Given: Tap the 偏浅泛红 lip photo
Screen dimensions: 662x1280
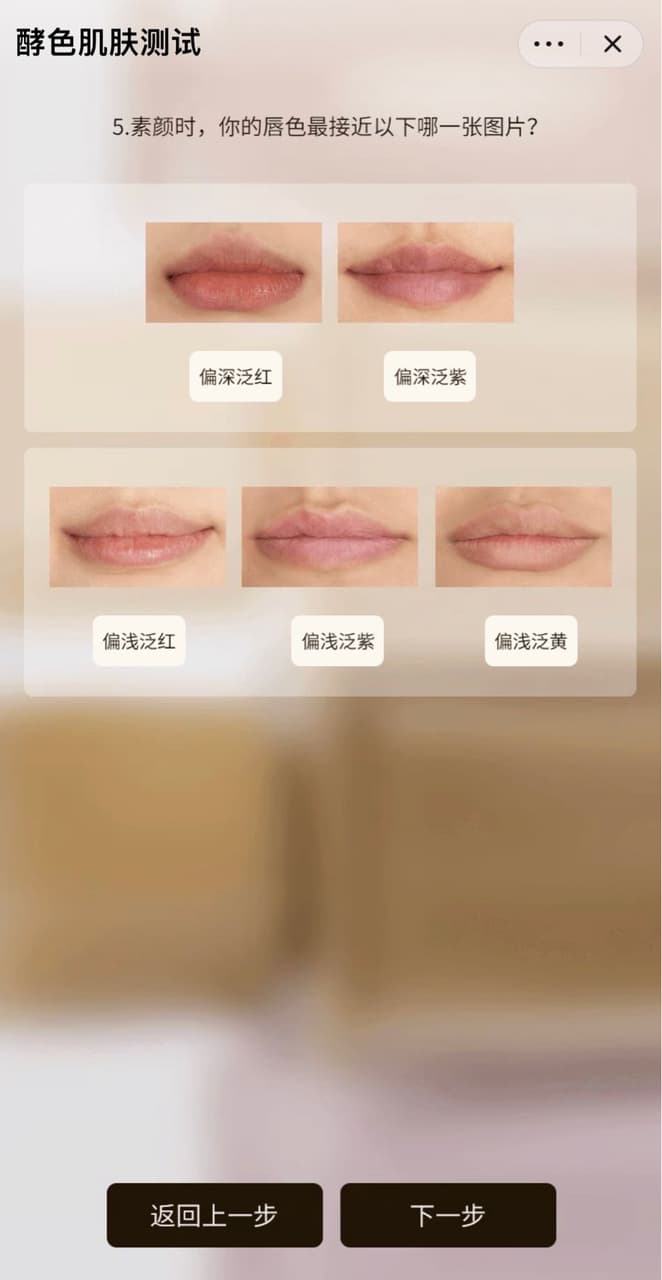Looking at the screenshot, I should (x=138, y=537).
